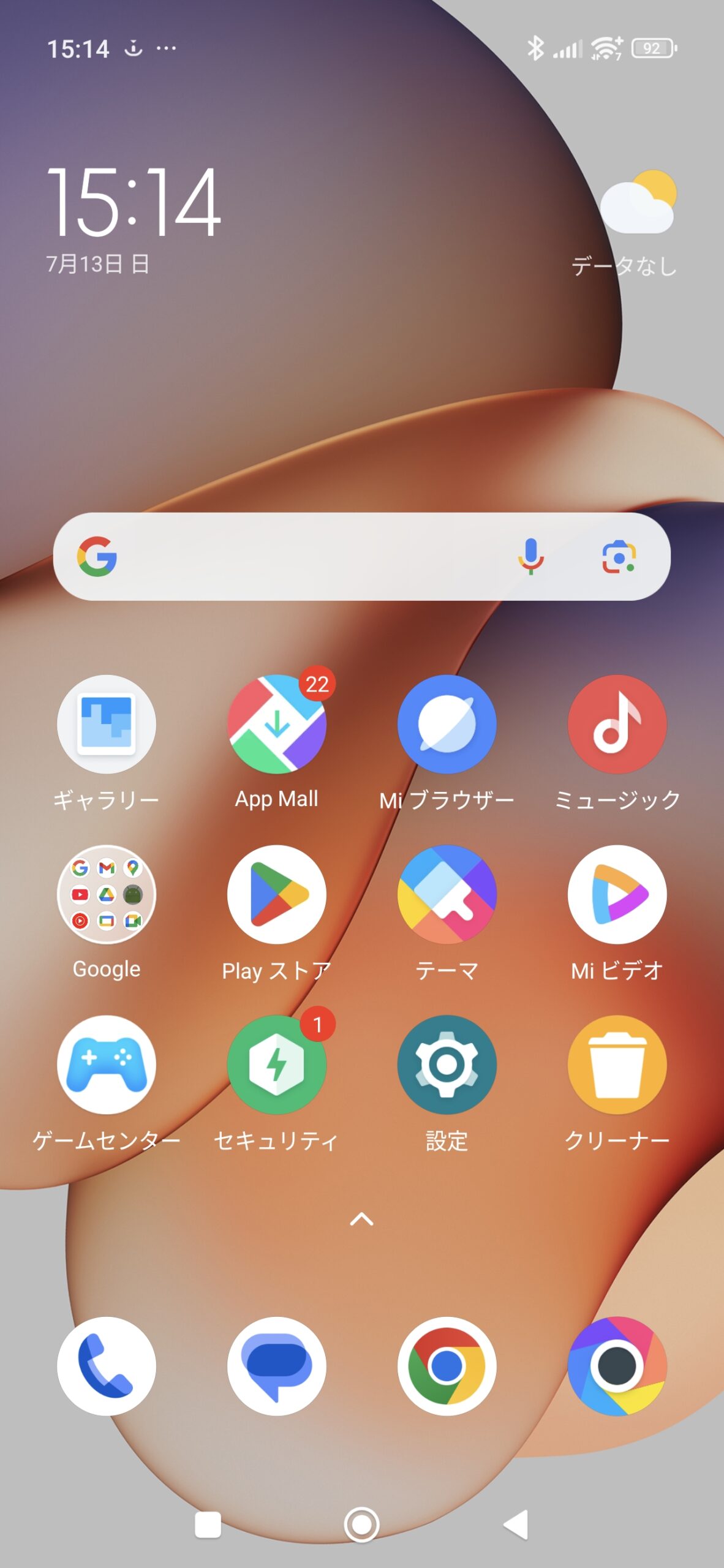
Task: Open 設定 settings
Action: pyautogui.click(x=447, y=1065)
